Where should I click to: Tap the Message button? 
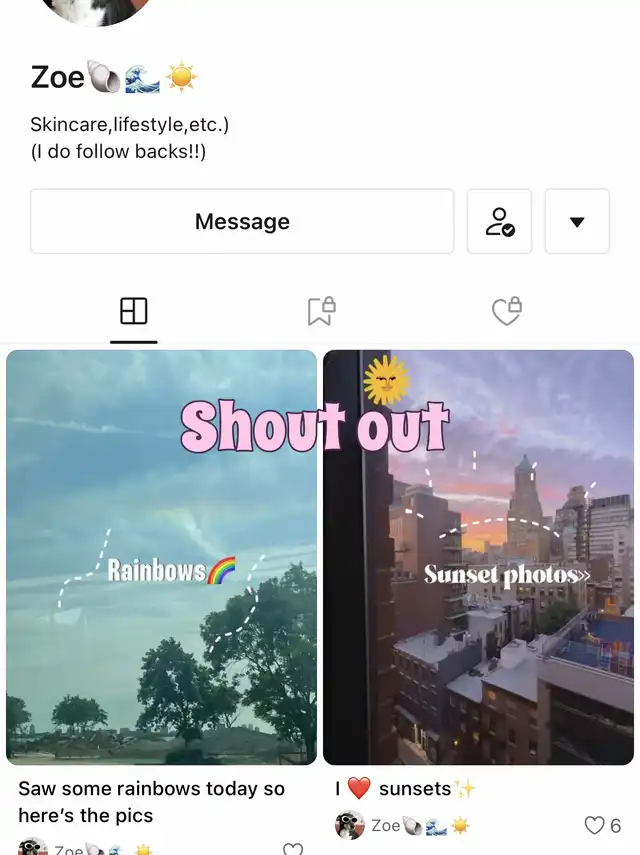point(242,221)
